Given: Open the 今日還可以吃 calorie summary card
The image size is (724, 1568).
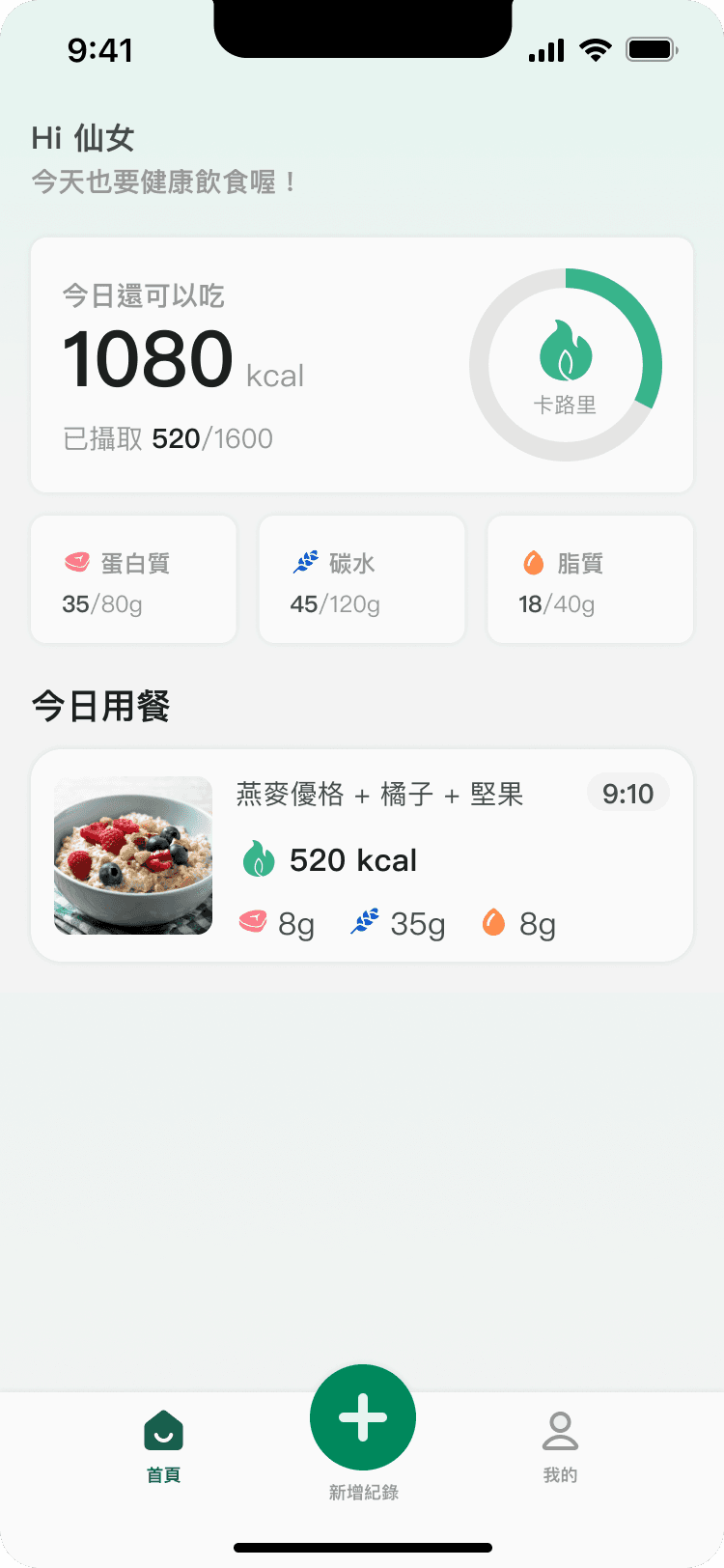Looking at the screenshot, I should pyautogui.click(x=362, y=365).
